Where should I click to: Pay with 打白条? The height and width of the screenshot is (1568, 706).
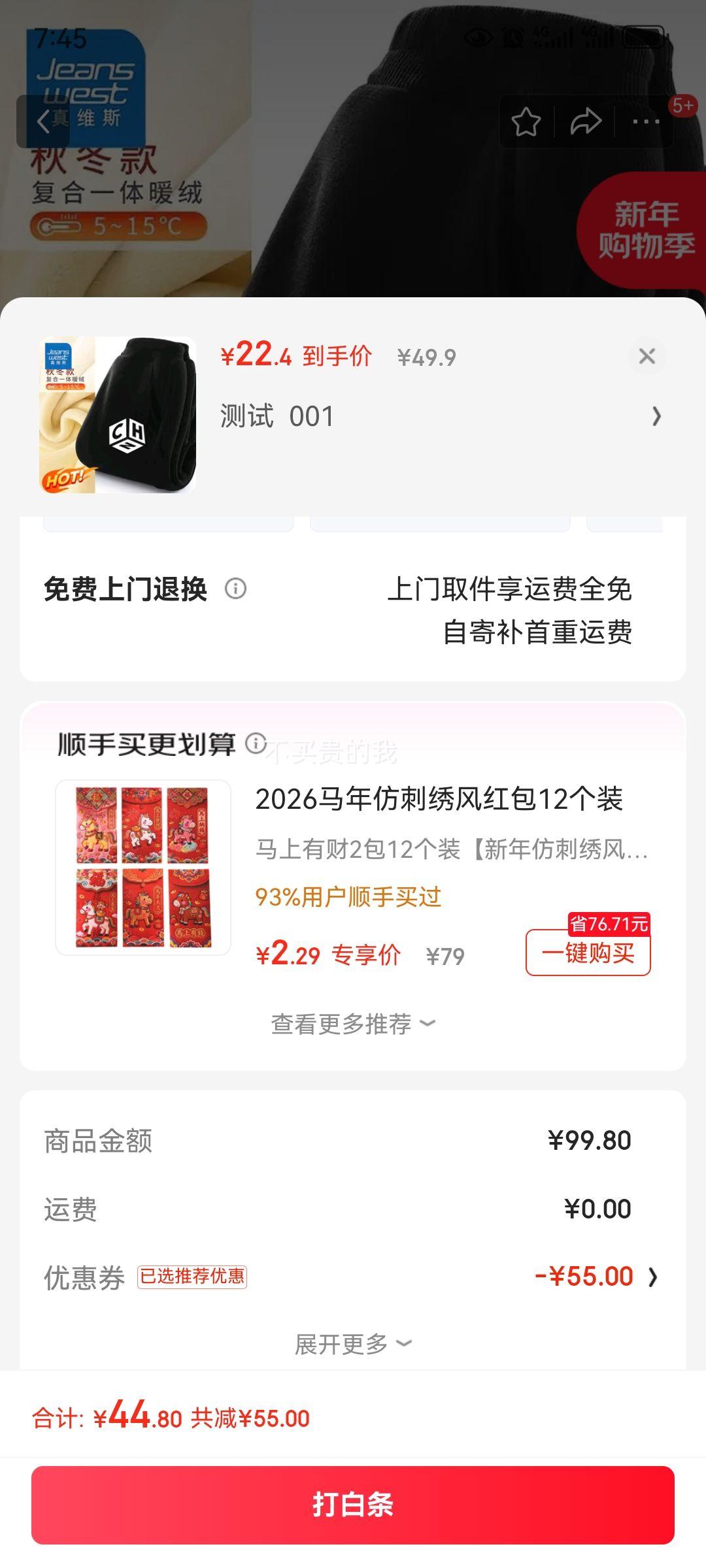pyautogui.click(x=353, y=1505)
